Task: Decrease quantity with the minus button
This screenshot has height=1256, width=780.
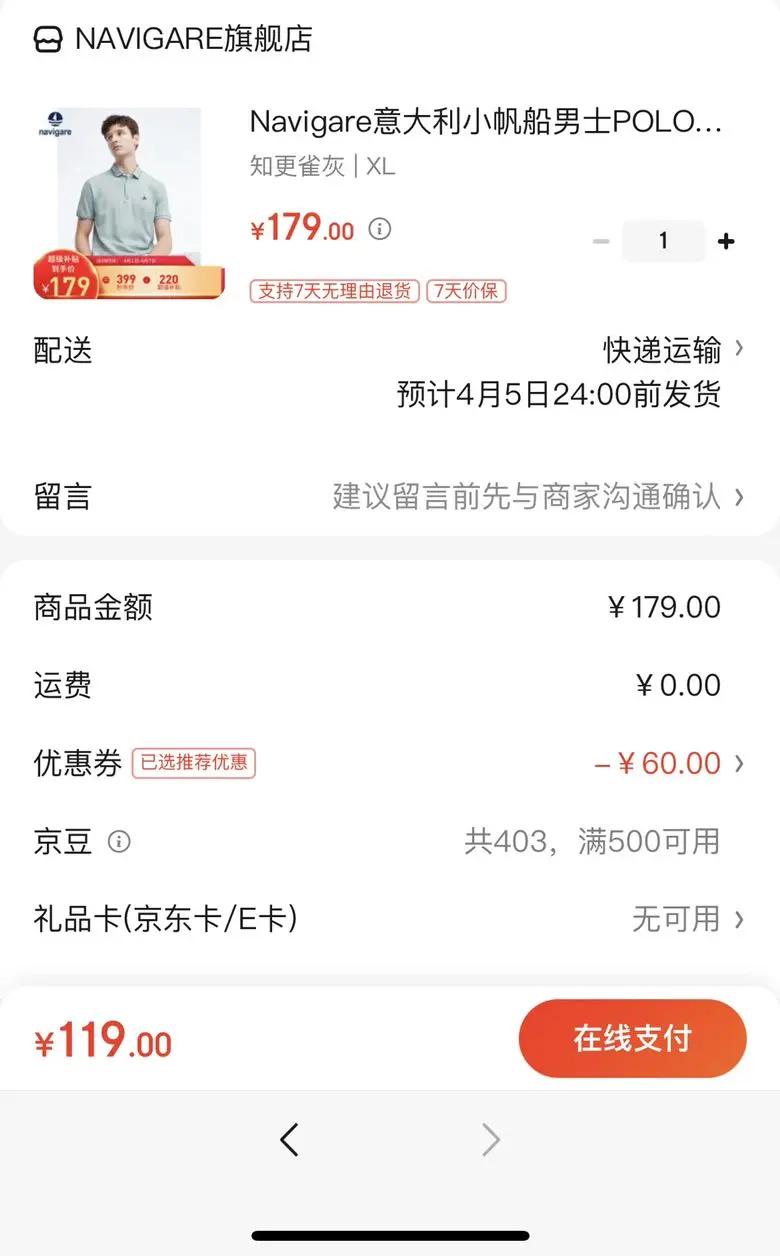Action: point(601,241)
